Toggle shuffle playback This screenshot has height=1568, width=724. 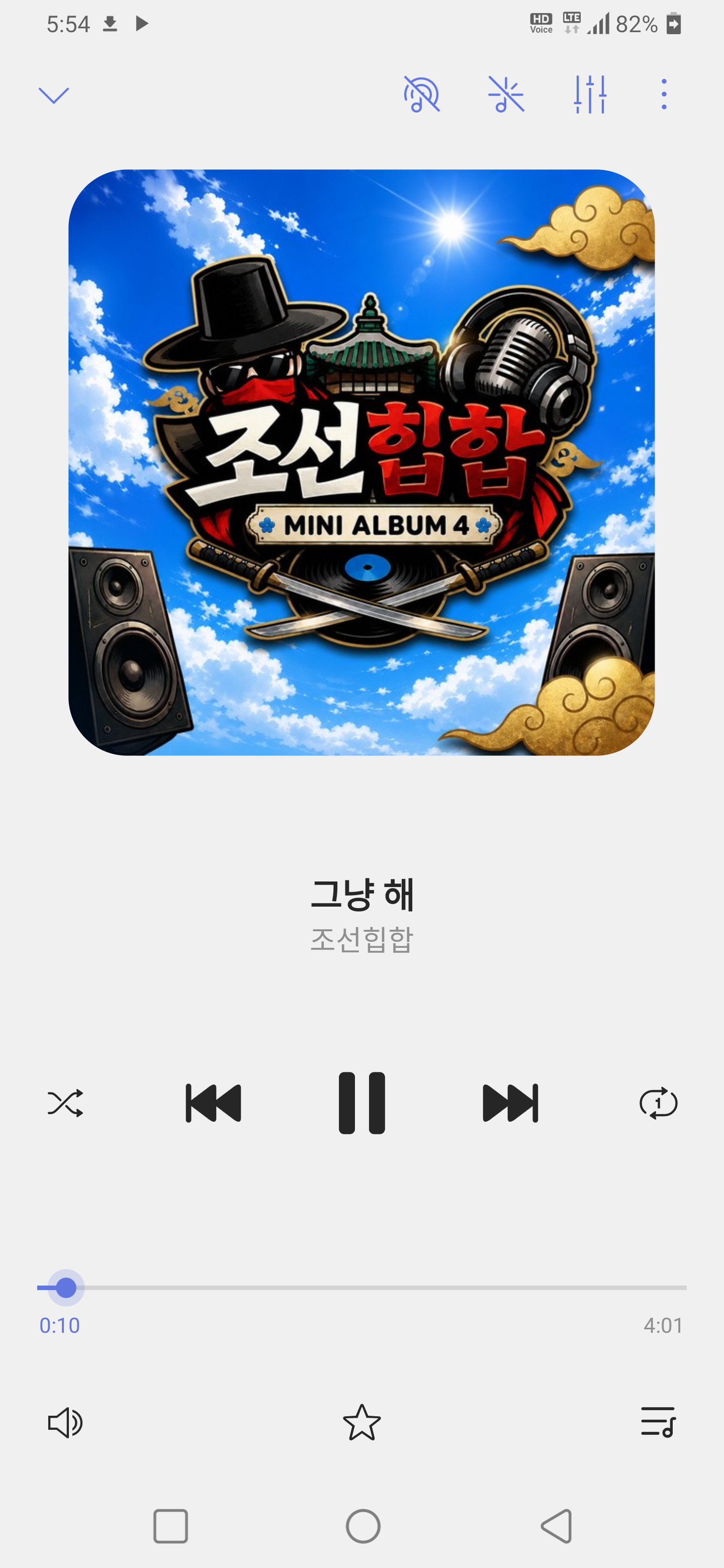coord(65,1103)
